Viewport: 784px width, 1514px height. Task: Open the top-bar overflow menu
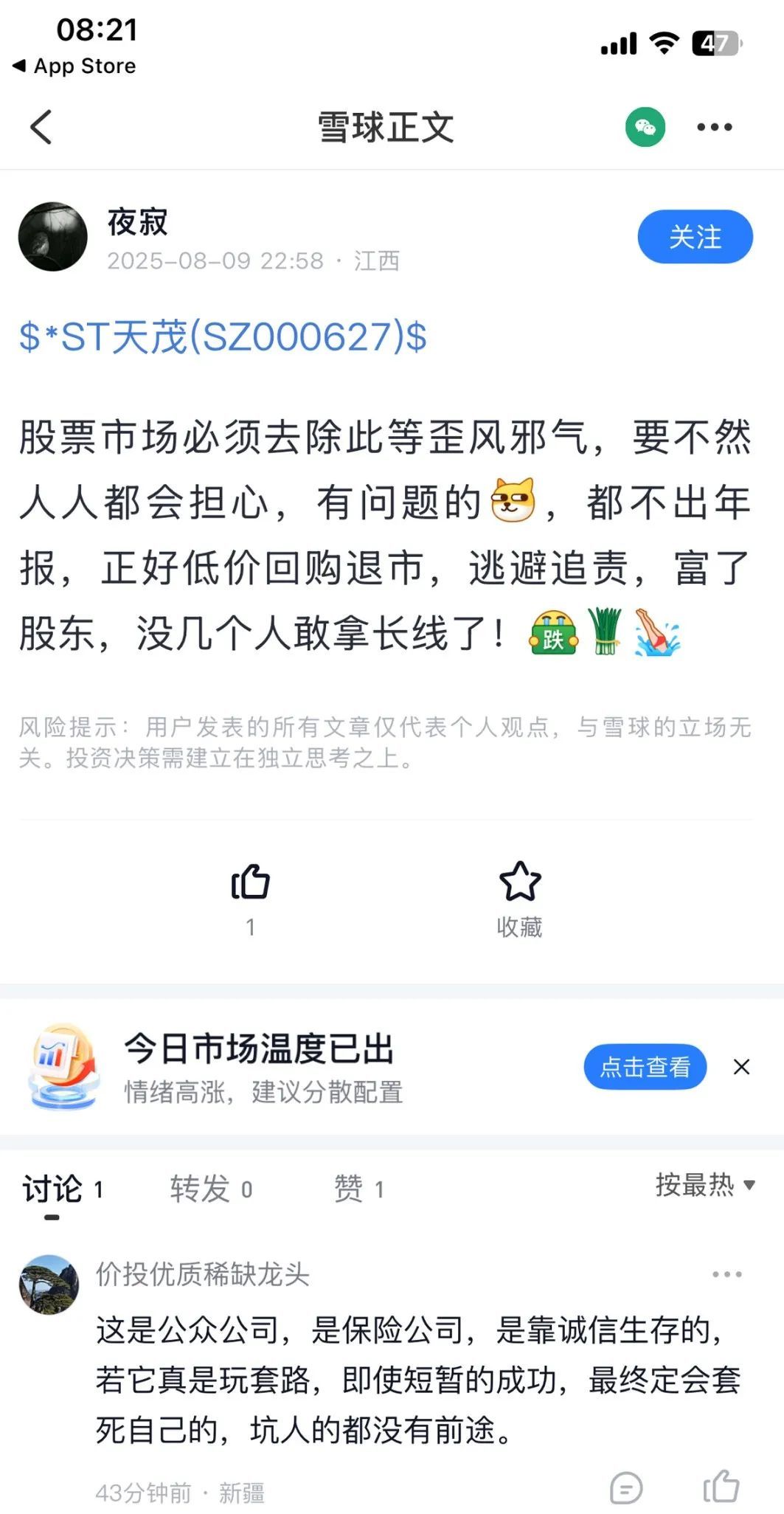point(715,127)
